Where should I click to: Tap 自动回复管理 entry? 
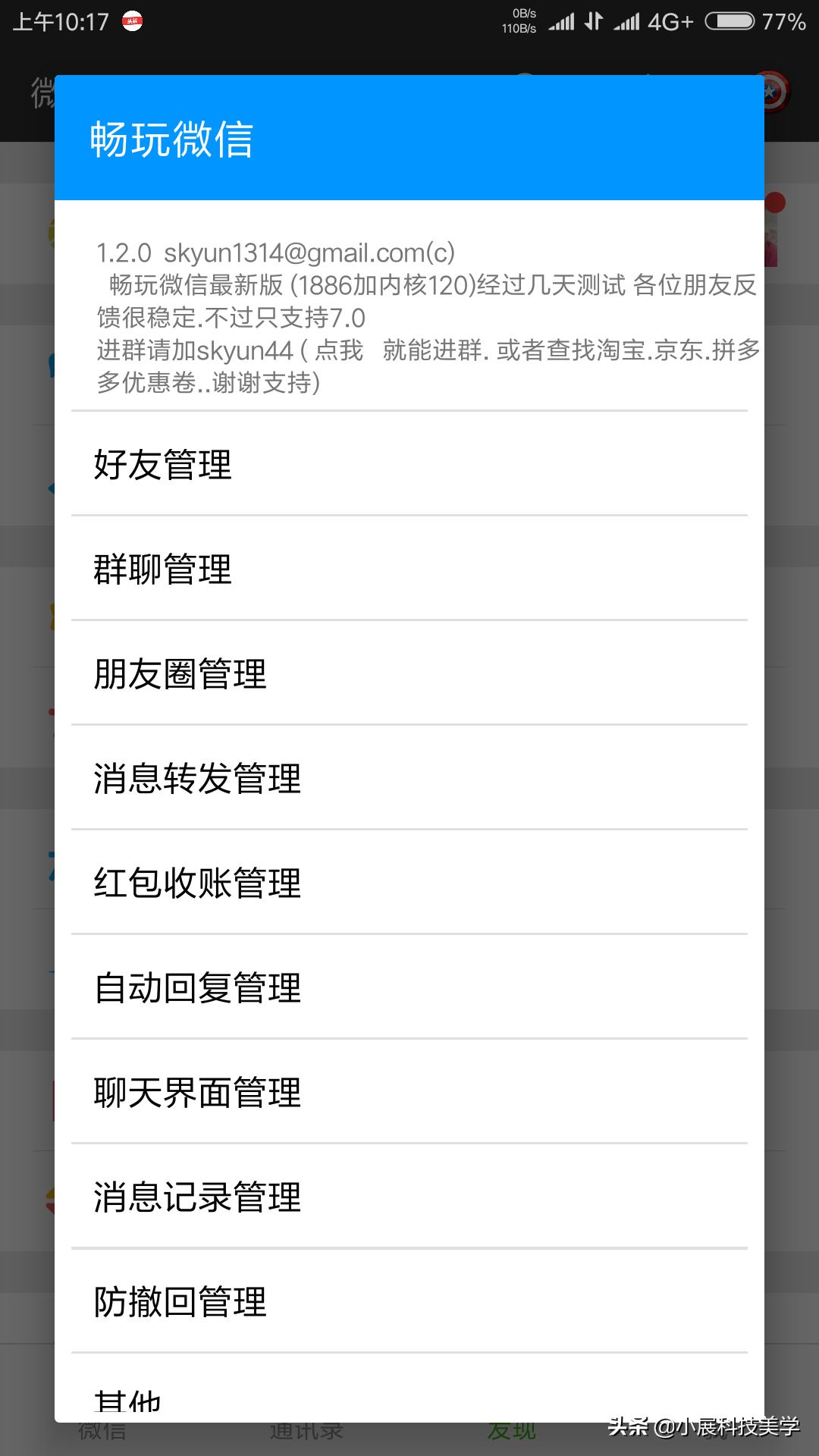point(409,987)
